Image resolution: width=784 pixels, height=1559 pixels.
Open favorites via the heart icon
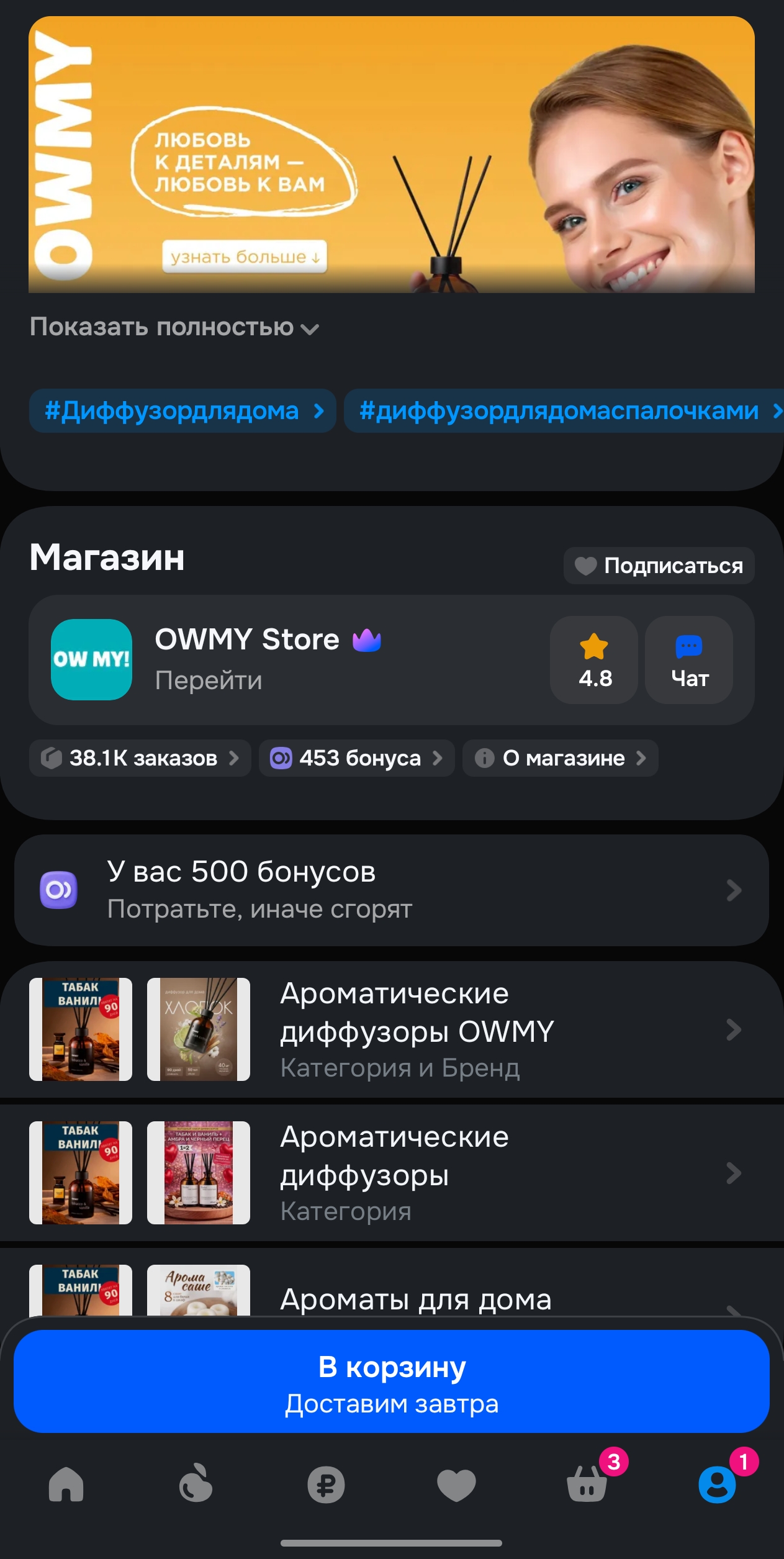tap(457, 1486)
